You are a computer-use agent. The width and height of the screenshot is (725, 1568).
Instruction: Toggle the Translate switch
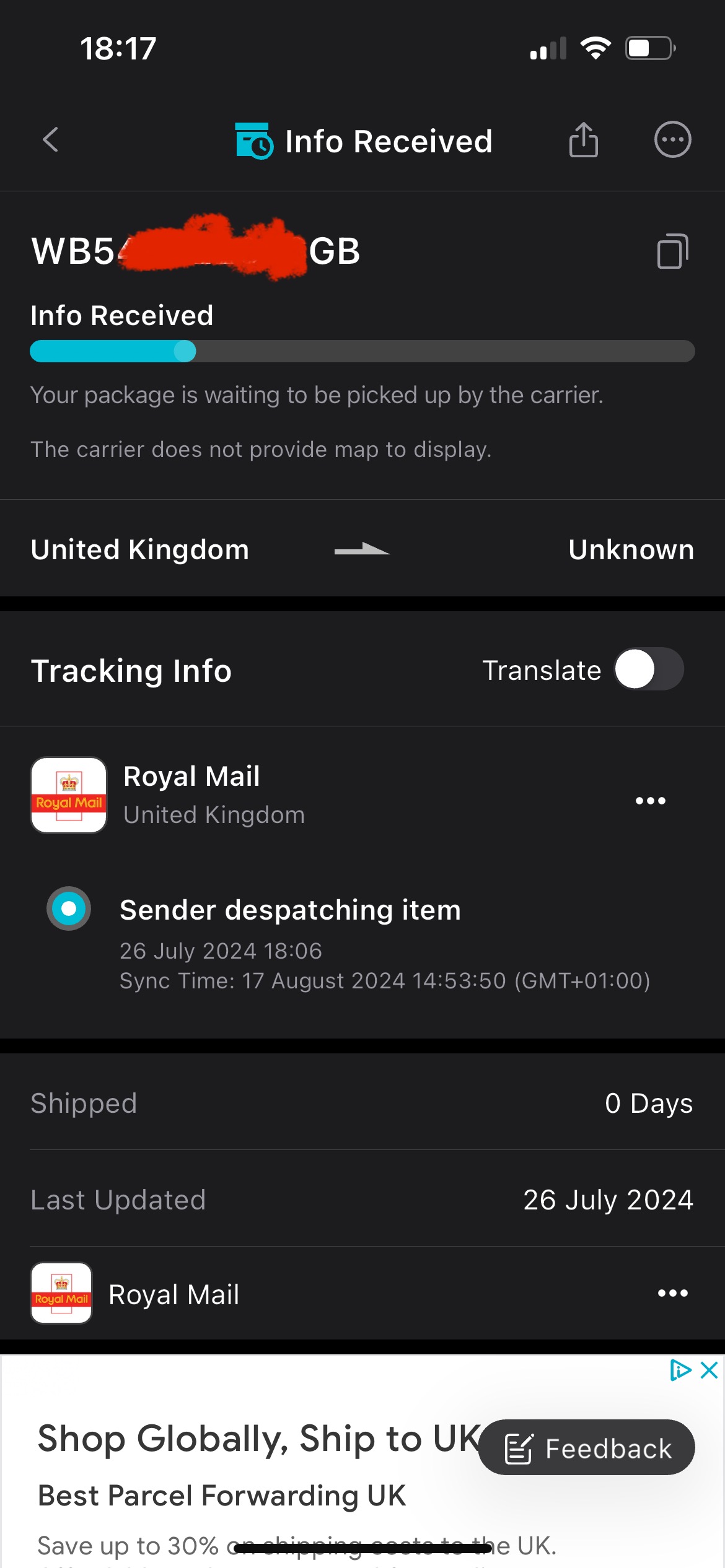click(648, 669)
